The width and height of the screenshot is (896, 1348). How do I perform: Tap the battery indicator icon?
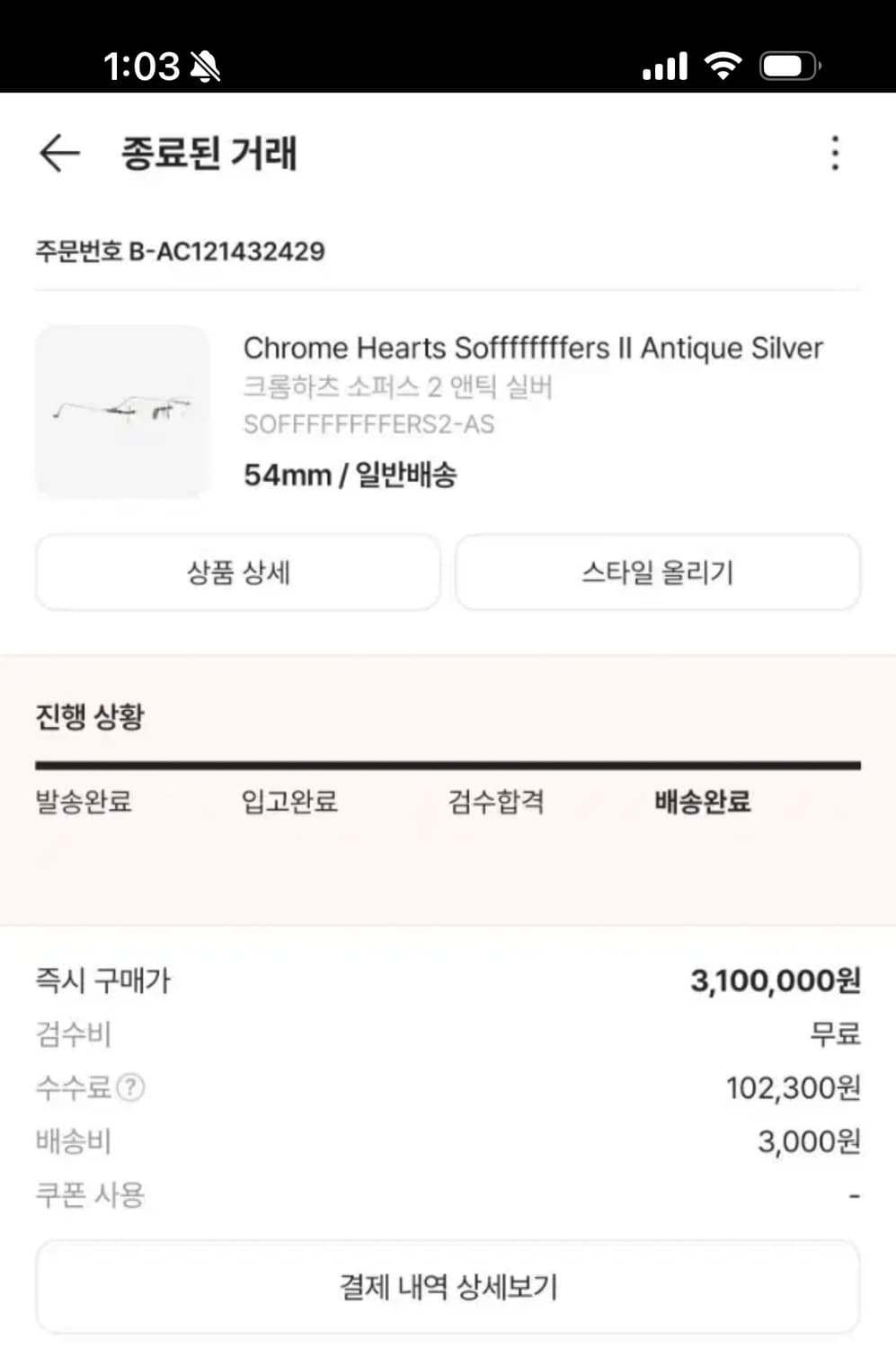(788, 65)
